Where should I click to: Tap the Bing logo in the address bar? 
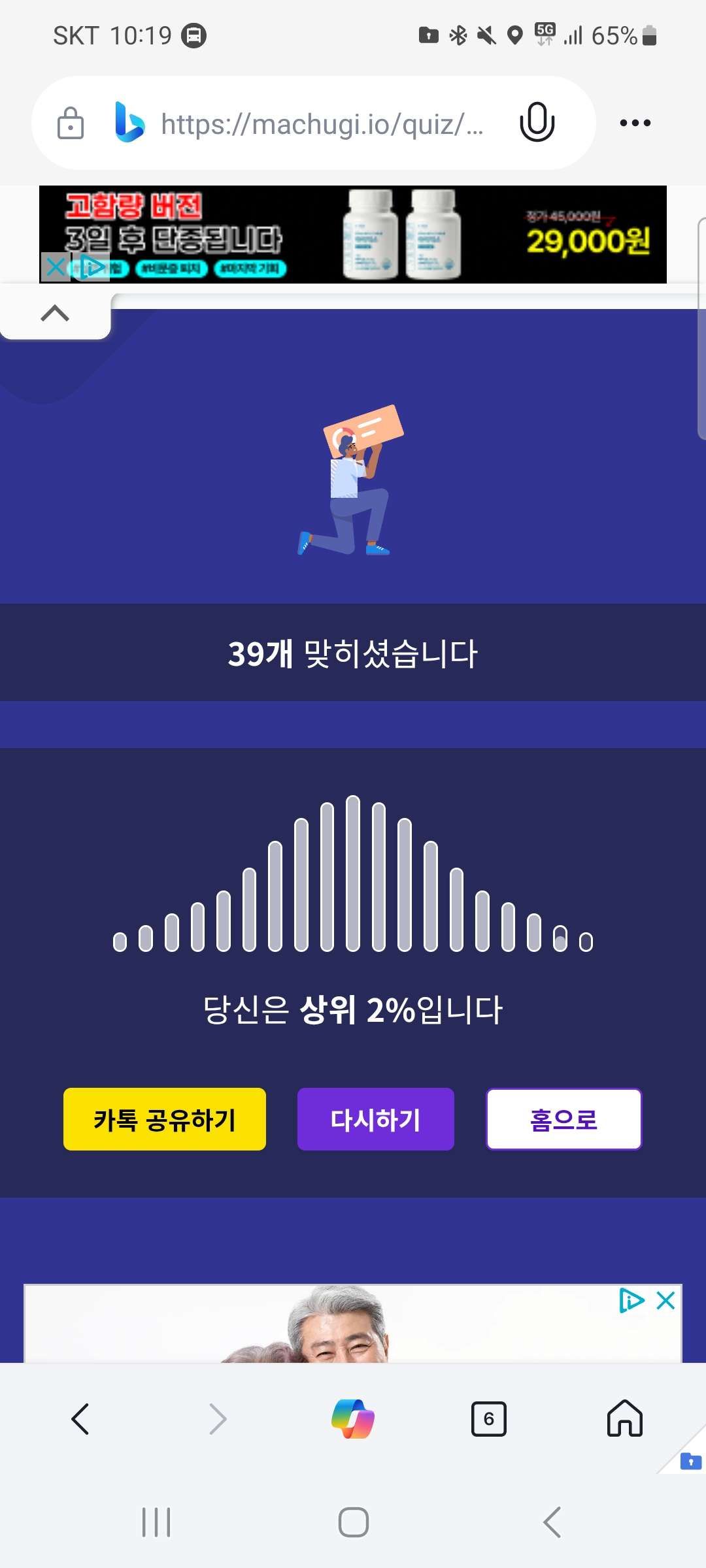128,123
